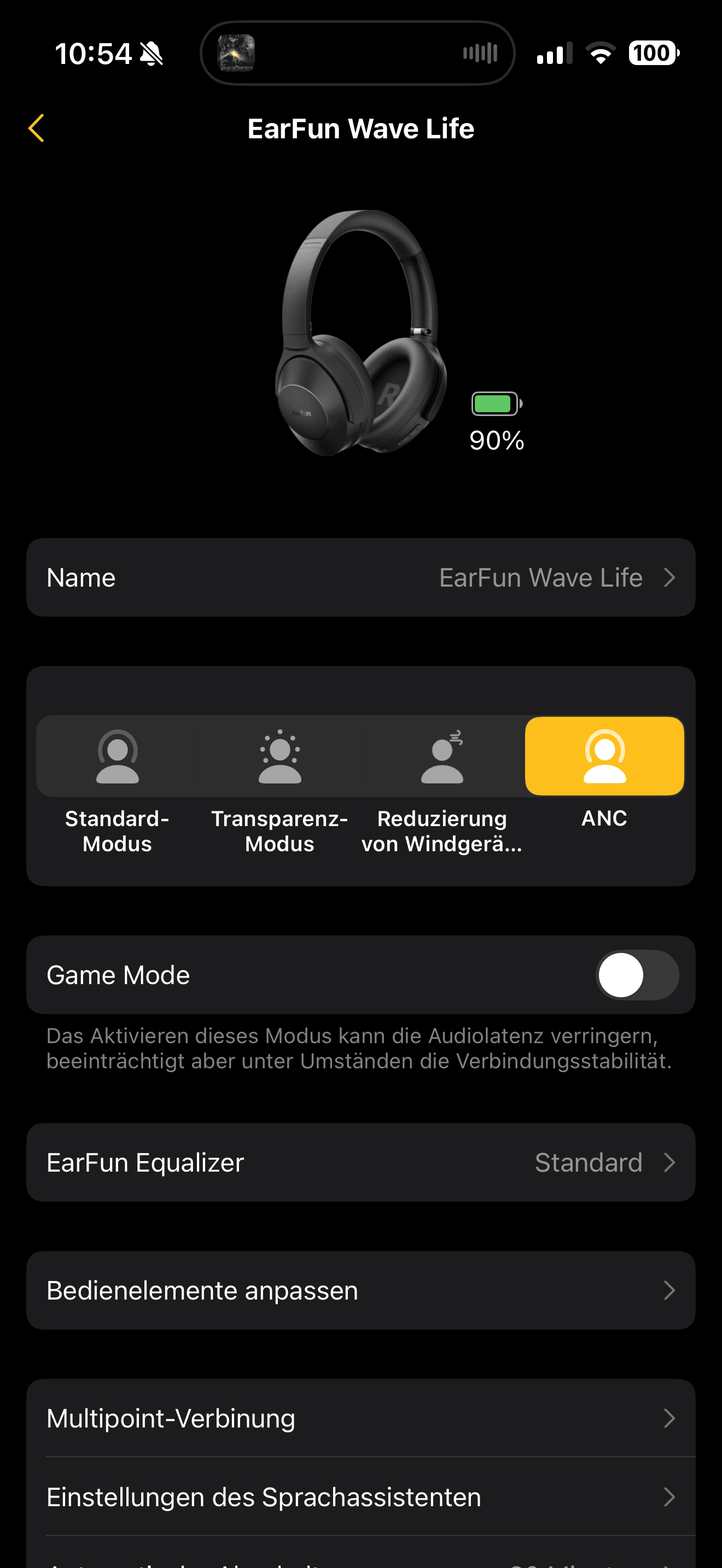Open EarFun Equalizer settings
Viewport: 722px width, 1568px height.
[x=360, y=1163]
